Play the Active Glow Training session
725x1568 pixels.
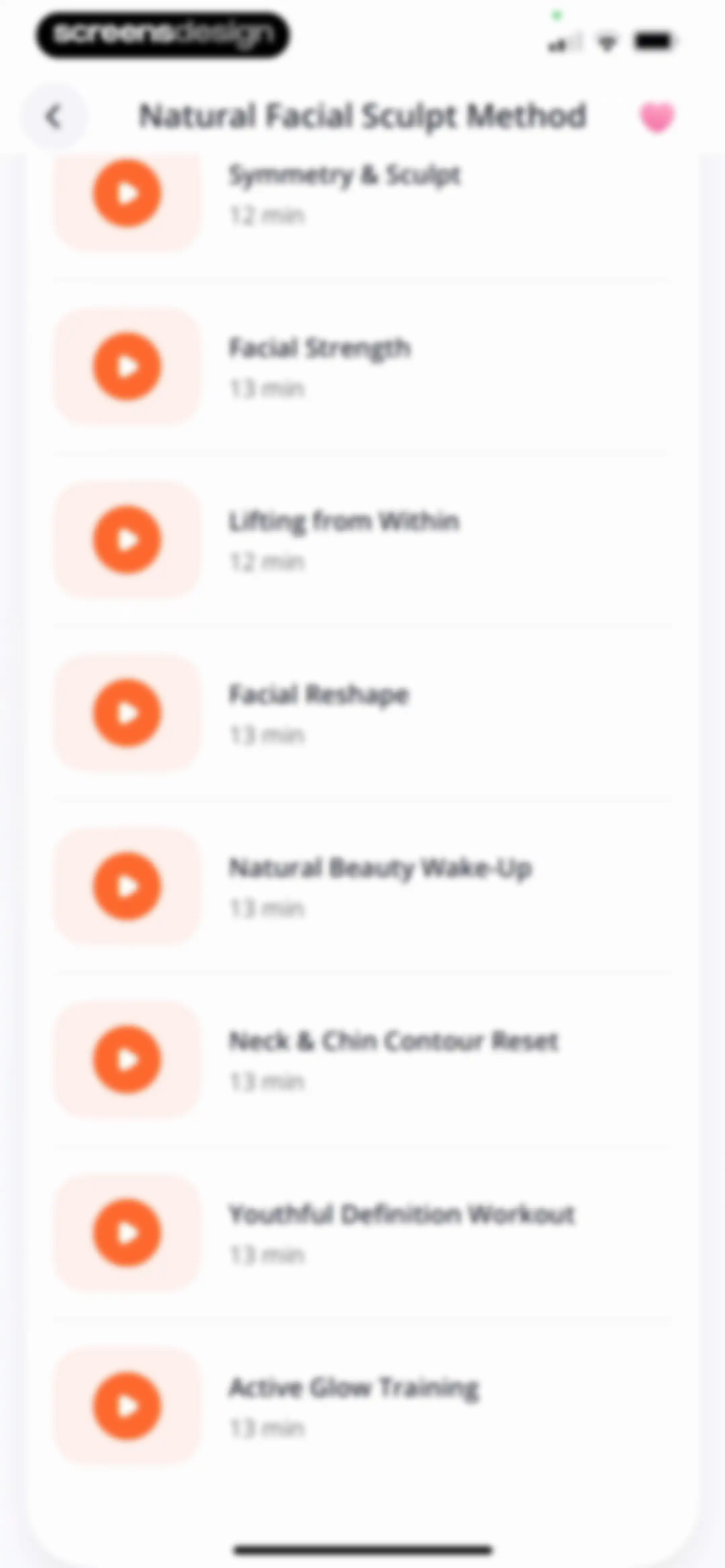coord(127,1406)
